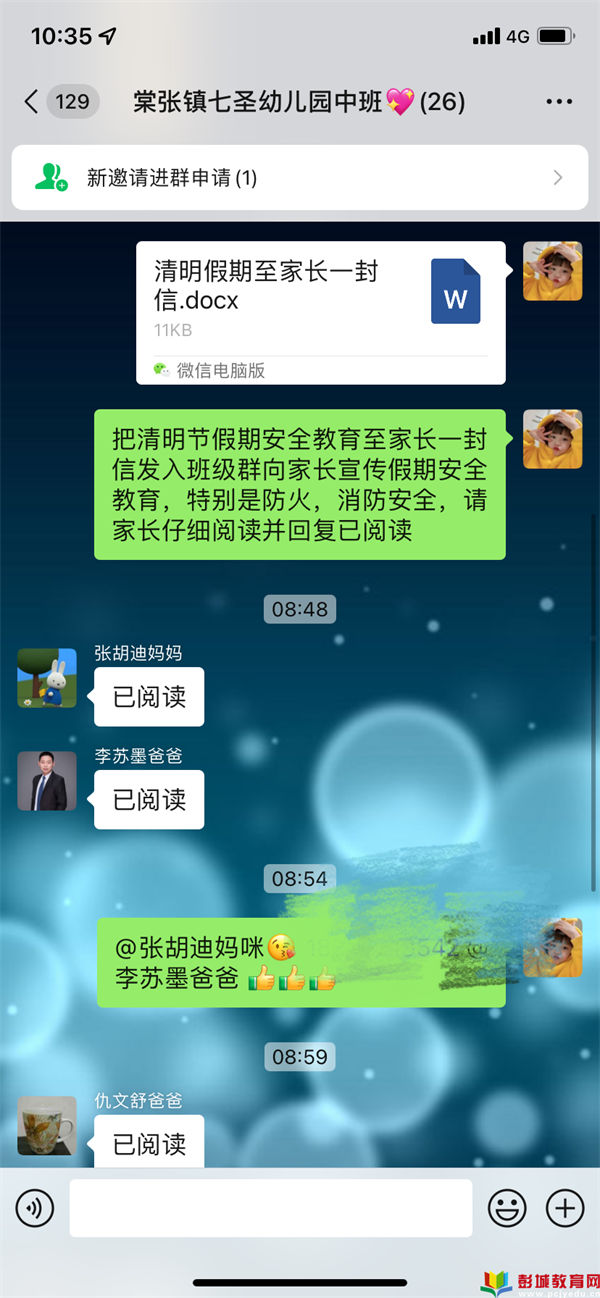Switch to voice message input
This screenshot has width=600, height=1298.
pyautogui.click(x=35, y=1208)
